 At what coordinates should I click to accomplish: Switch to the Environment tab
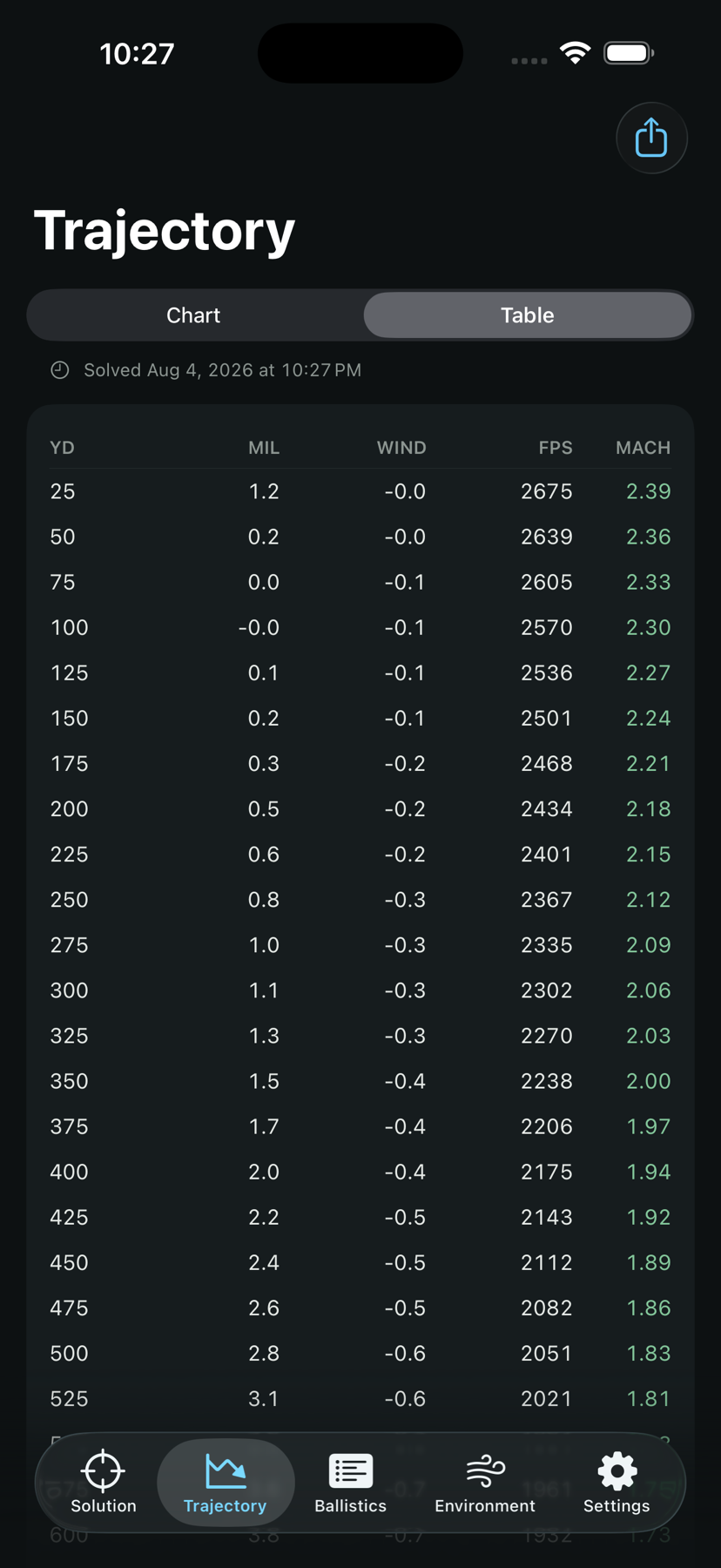pyautogui.click(x=485, y=1482)
